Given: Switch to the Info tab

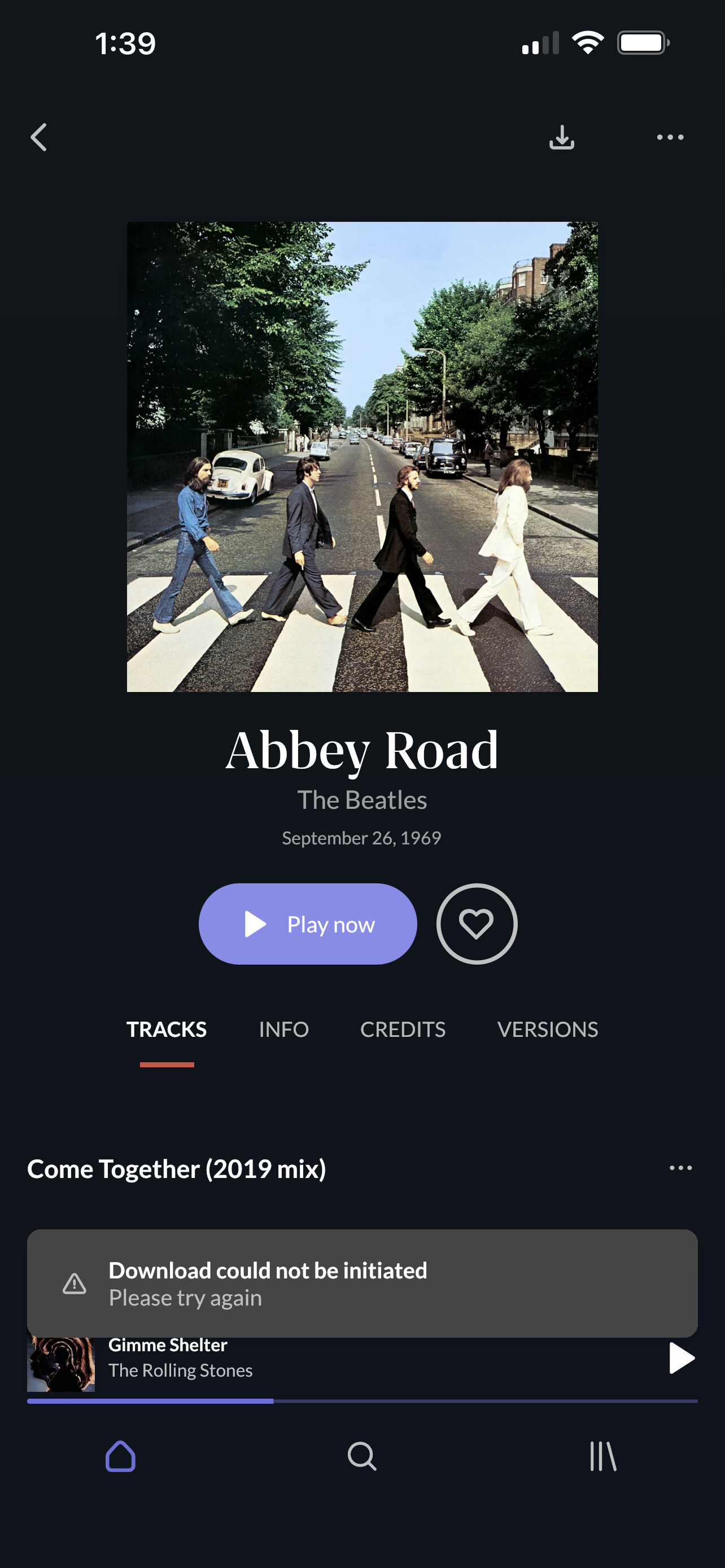Looking at the screenshot, I should [x=283, y=1030].
